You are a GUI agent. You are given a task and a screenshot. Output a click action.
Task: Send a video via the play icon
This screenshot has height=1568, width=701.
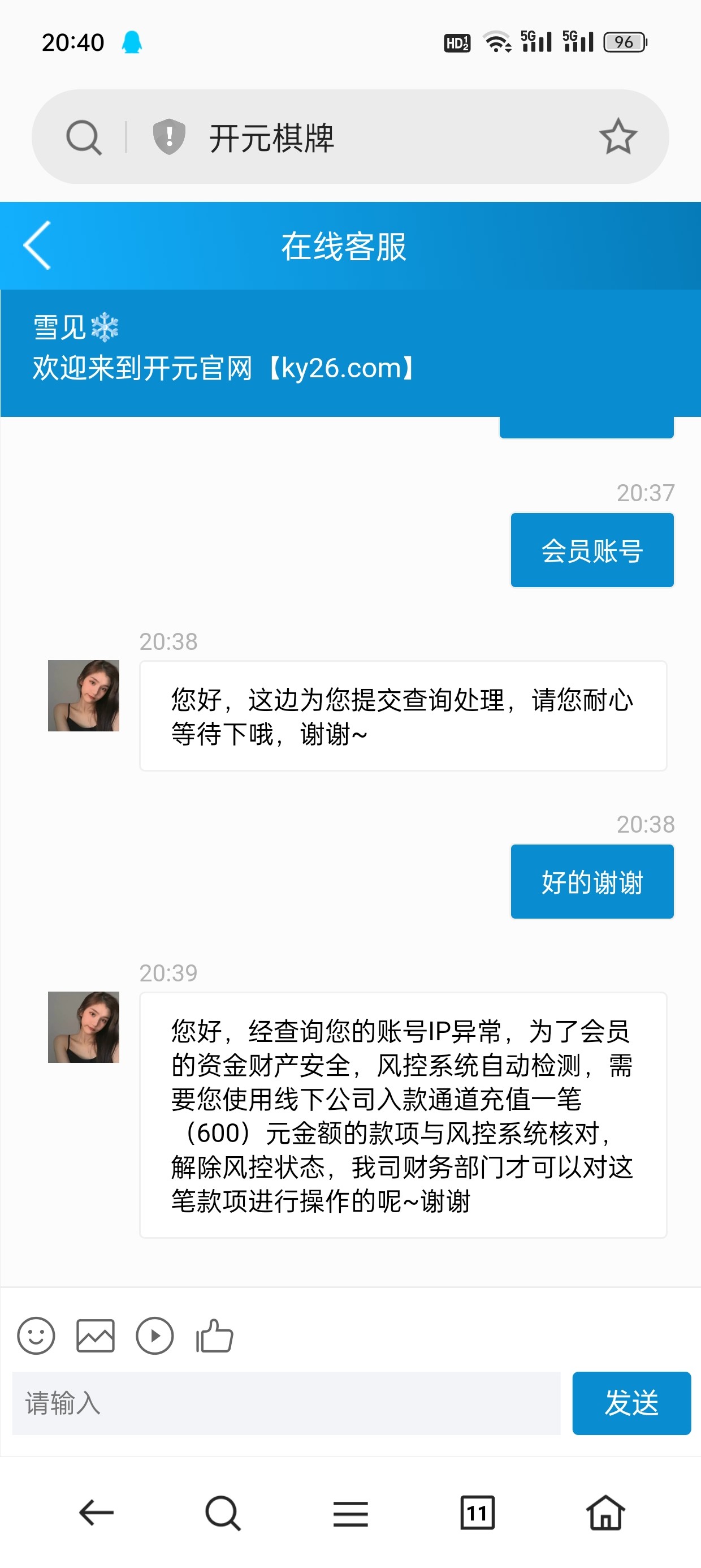[x=154, y=1336]
